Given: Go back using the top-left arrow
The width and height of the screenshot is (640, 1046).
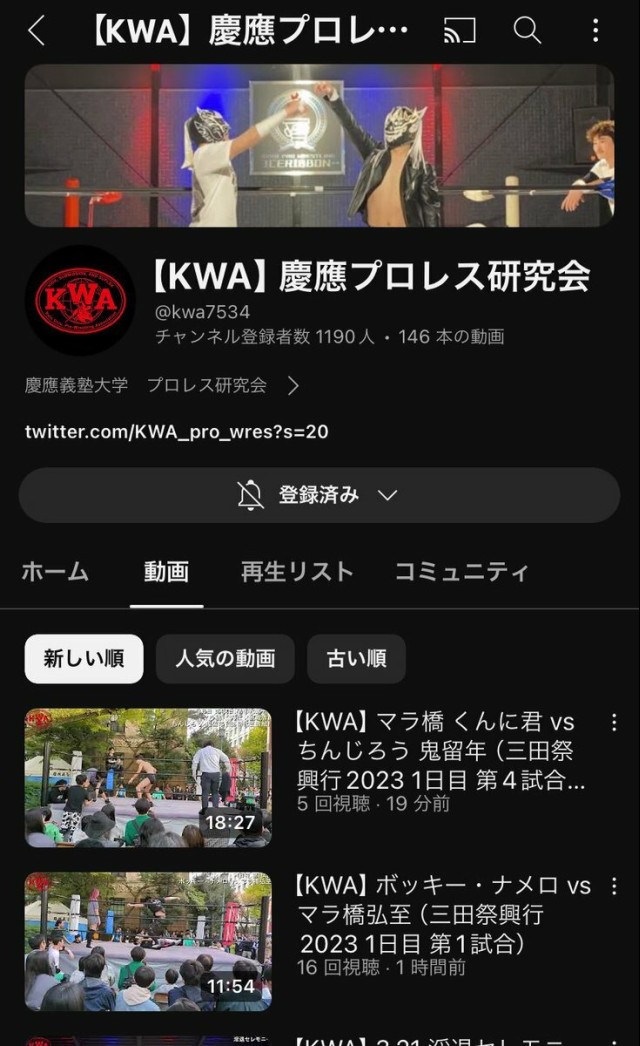Looking at the screenshot, I should click(37, 31).
